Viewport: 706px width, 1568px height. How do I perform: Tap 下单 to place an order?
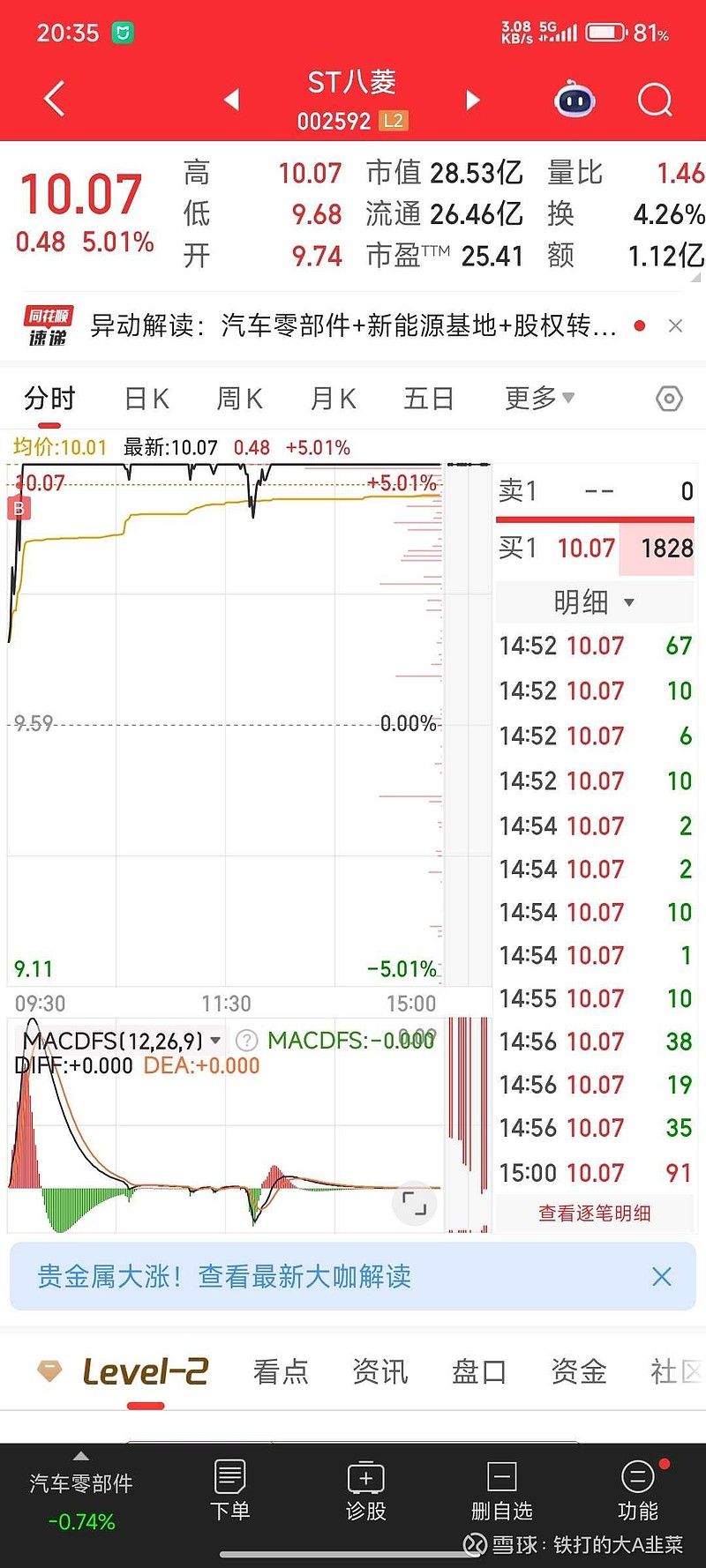click(229, 1490)
